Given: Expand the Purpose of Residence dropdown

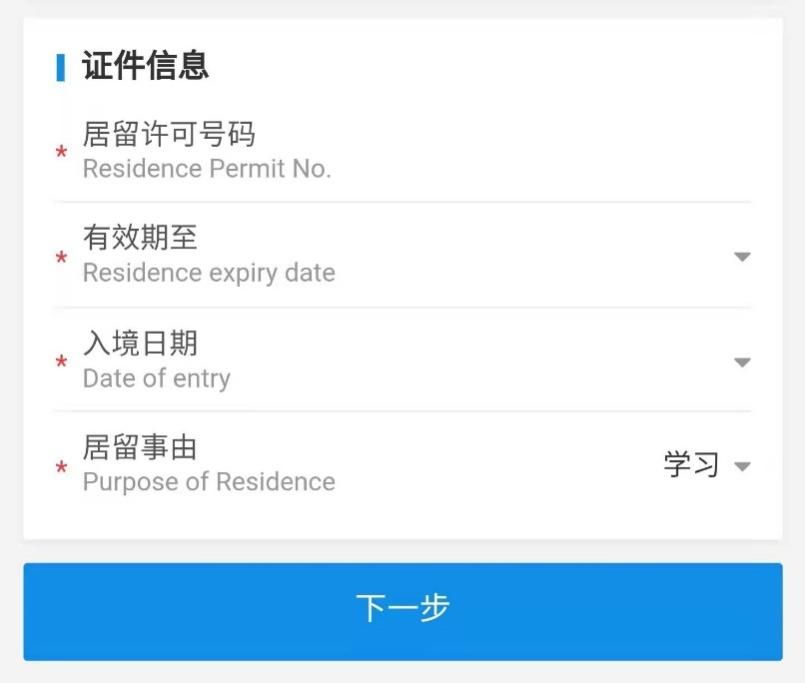Looking at the screenshot, I should pyautogui.click(x=740, y=466).
